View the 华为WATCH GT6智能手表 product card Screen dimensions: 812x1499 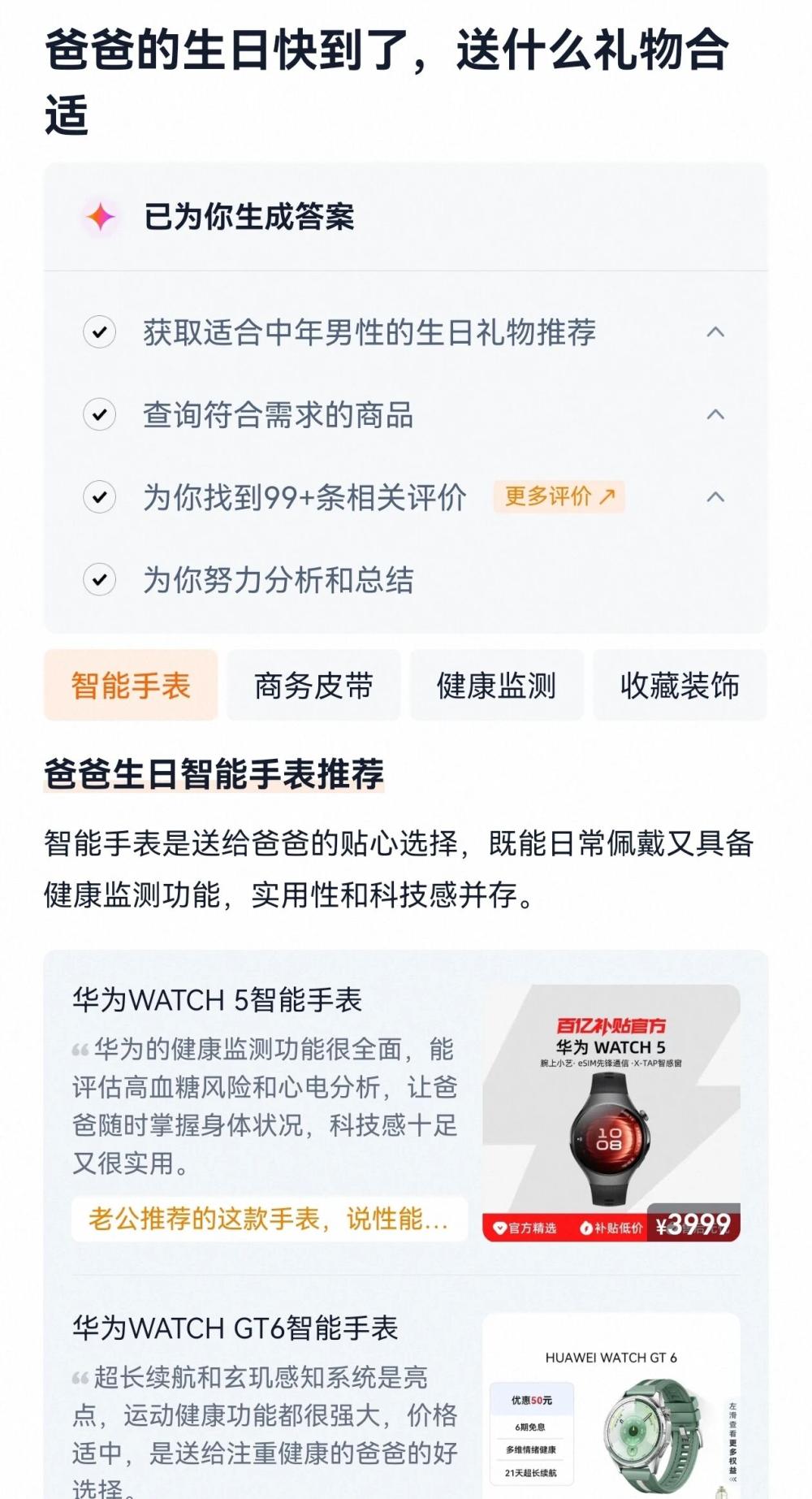pos(235,1328)
